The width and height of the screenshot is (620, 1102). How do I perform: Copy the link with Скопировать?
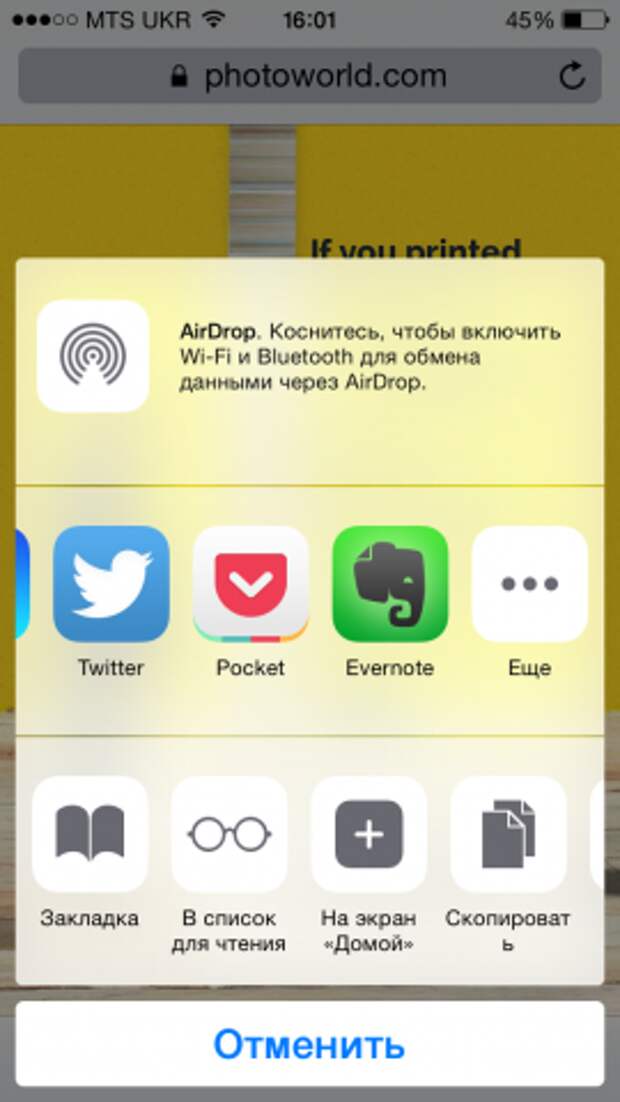(x=508, y=834)
